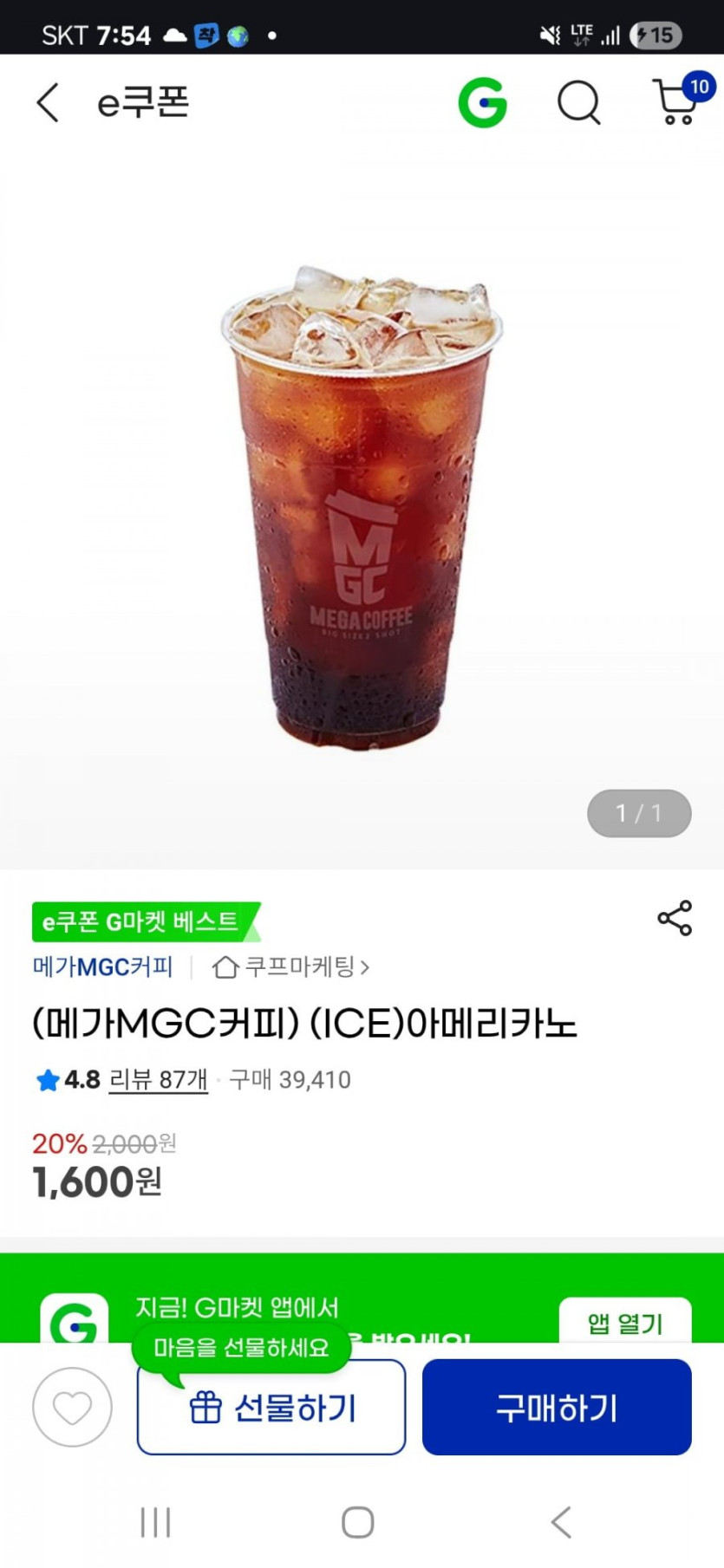
Task: Add this item to wishlist with the heart
Action: pyautogui.click(x=72, y=1407)
